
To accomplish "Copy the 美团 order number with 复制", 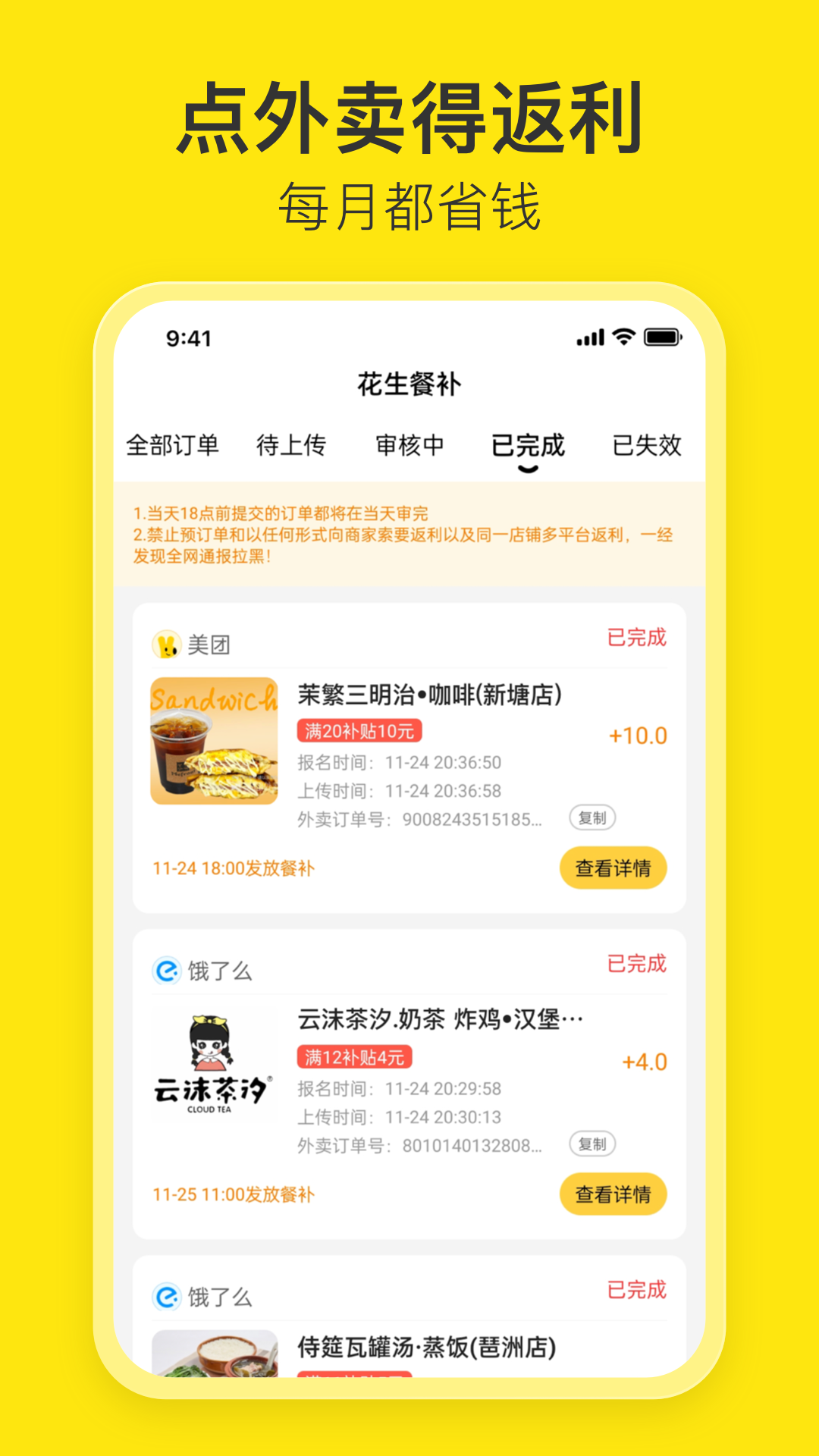I will 593,818.
